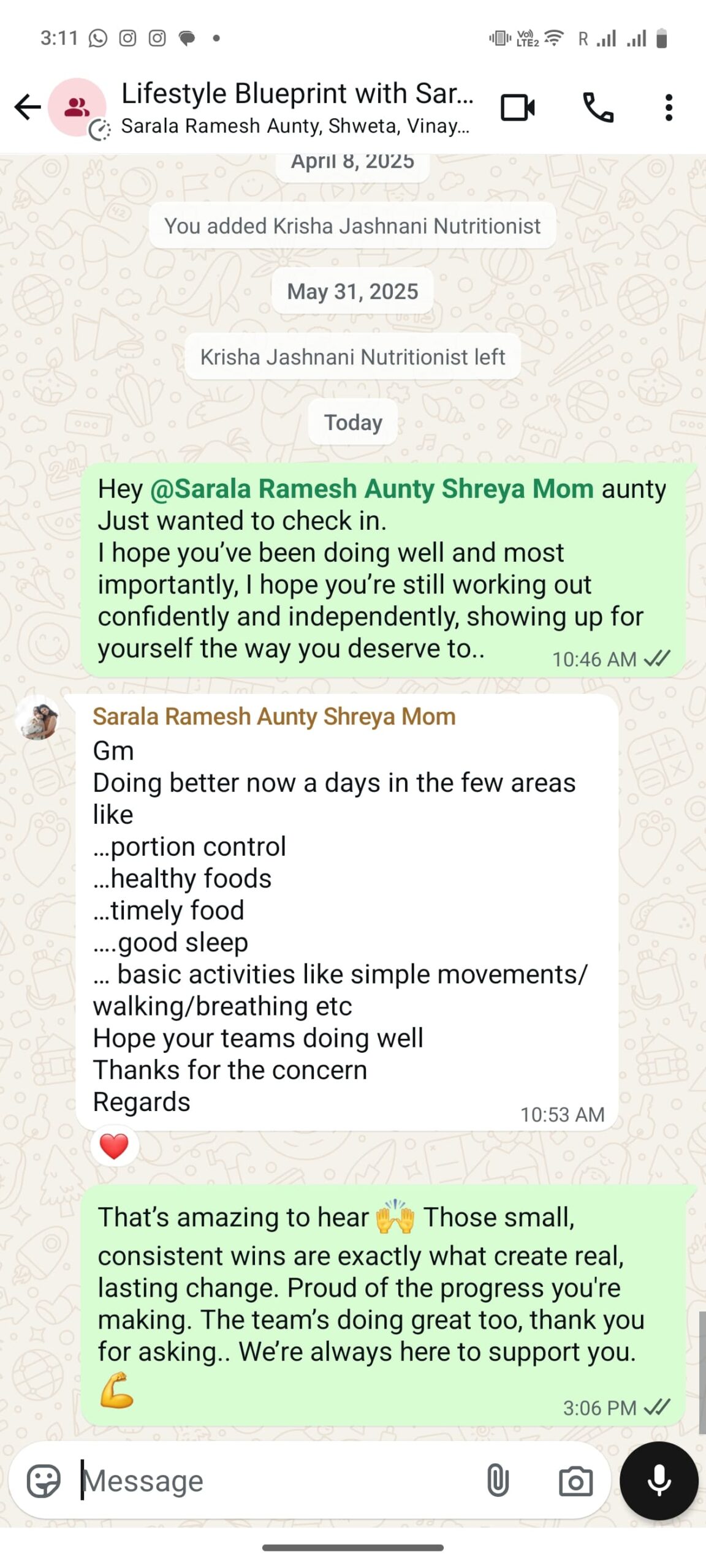The width and height of the screenshot is (706, 1568).
Task: Open the camera from the message bar
Action: (x=575, y=1481)
